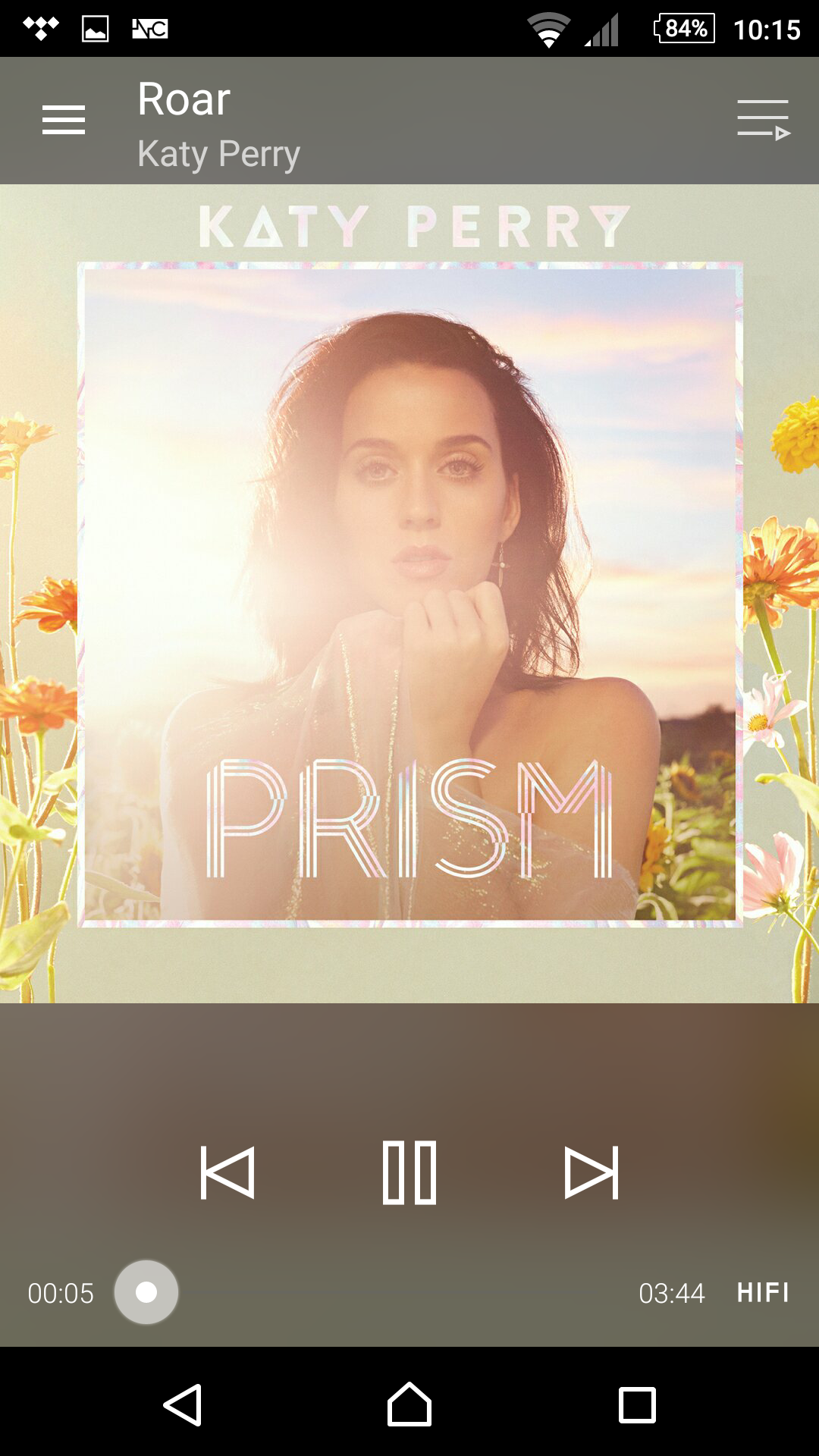Tap the HIFI audio quality indicator
Image resolution: width=819 pixels, height=1456 pixels.
click(761, 1291)
